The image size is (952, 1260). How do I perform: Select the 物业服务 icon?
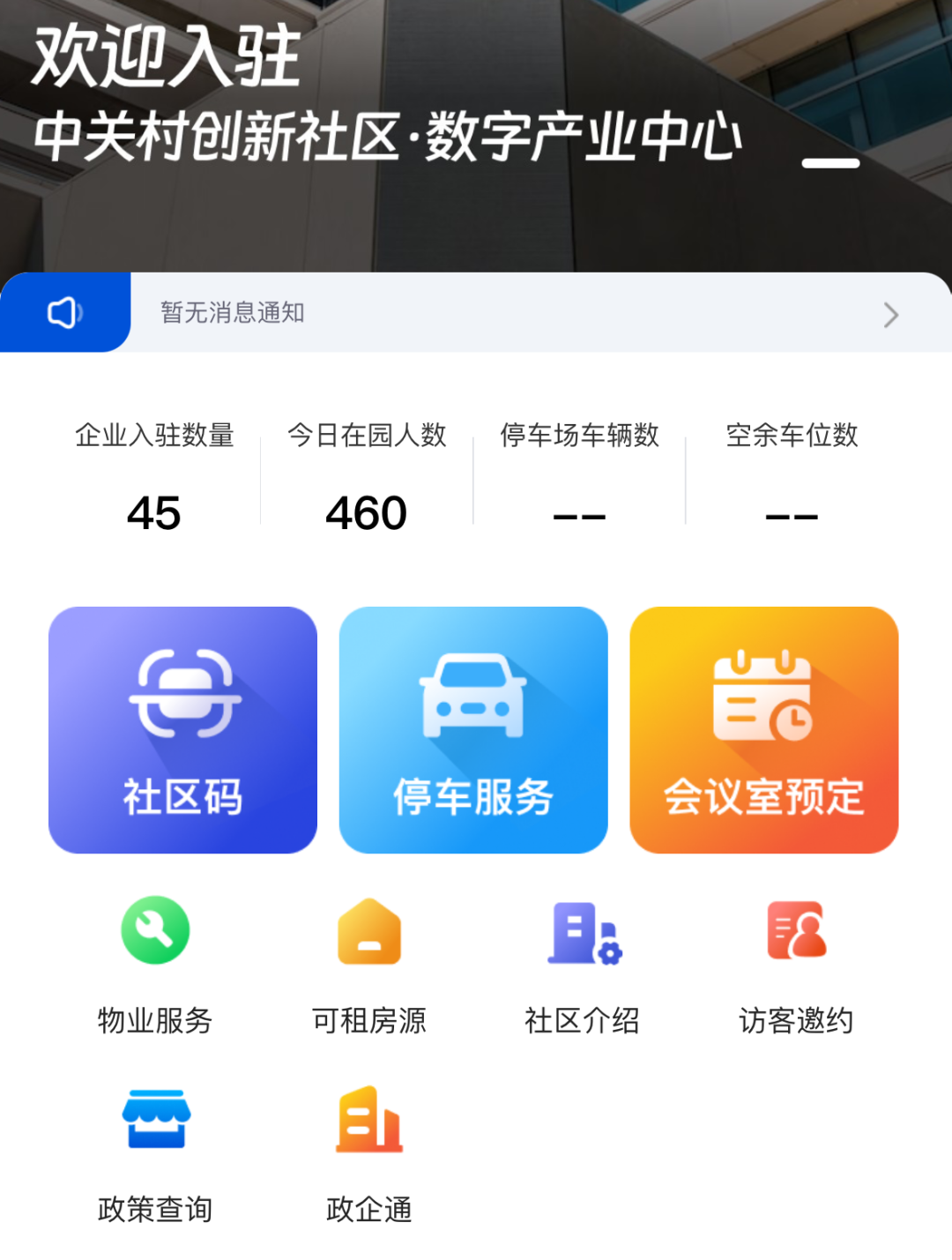tap(155, 933)
